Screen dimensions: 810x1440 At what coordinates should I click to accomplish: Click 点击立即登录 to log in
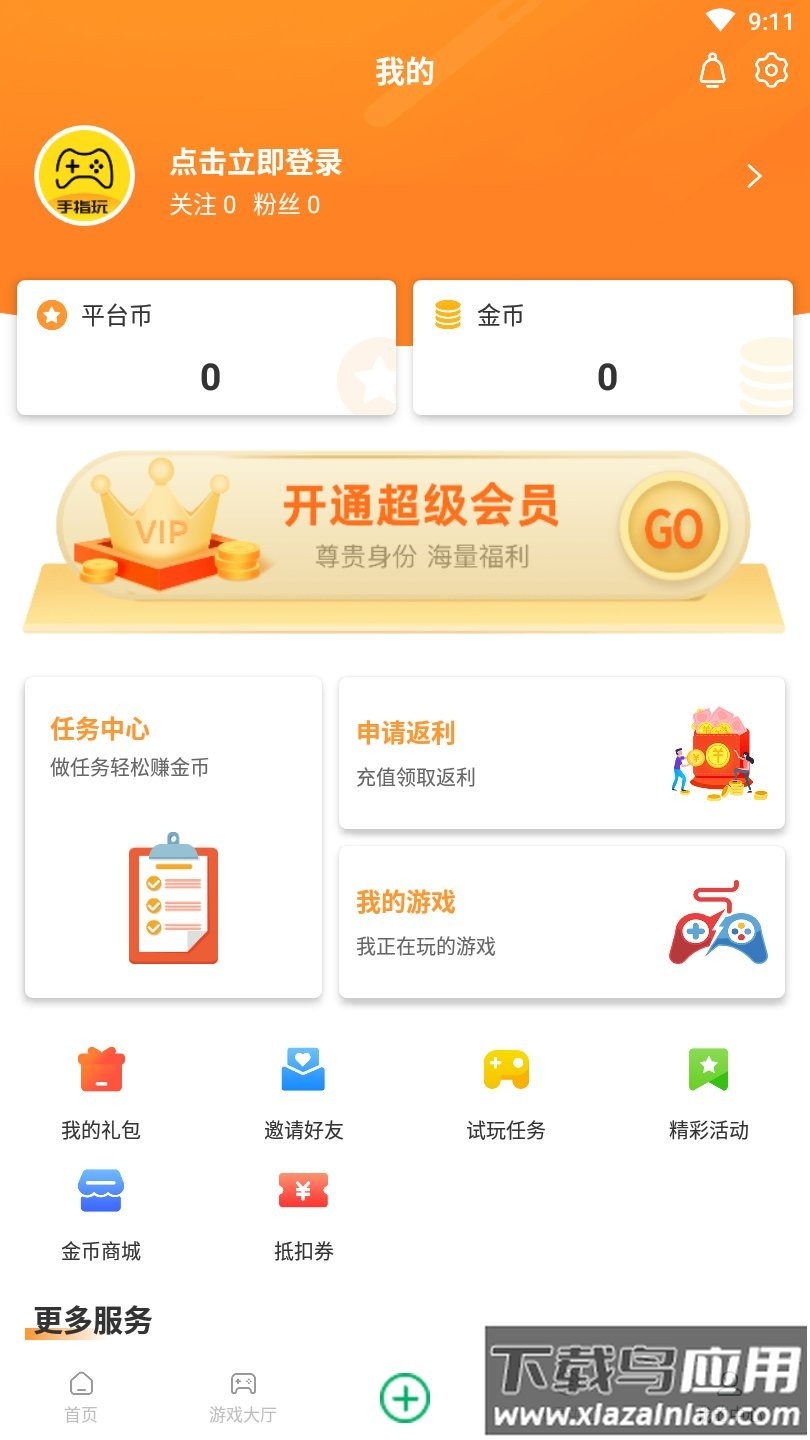pos(256,162)
